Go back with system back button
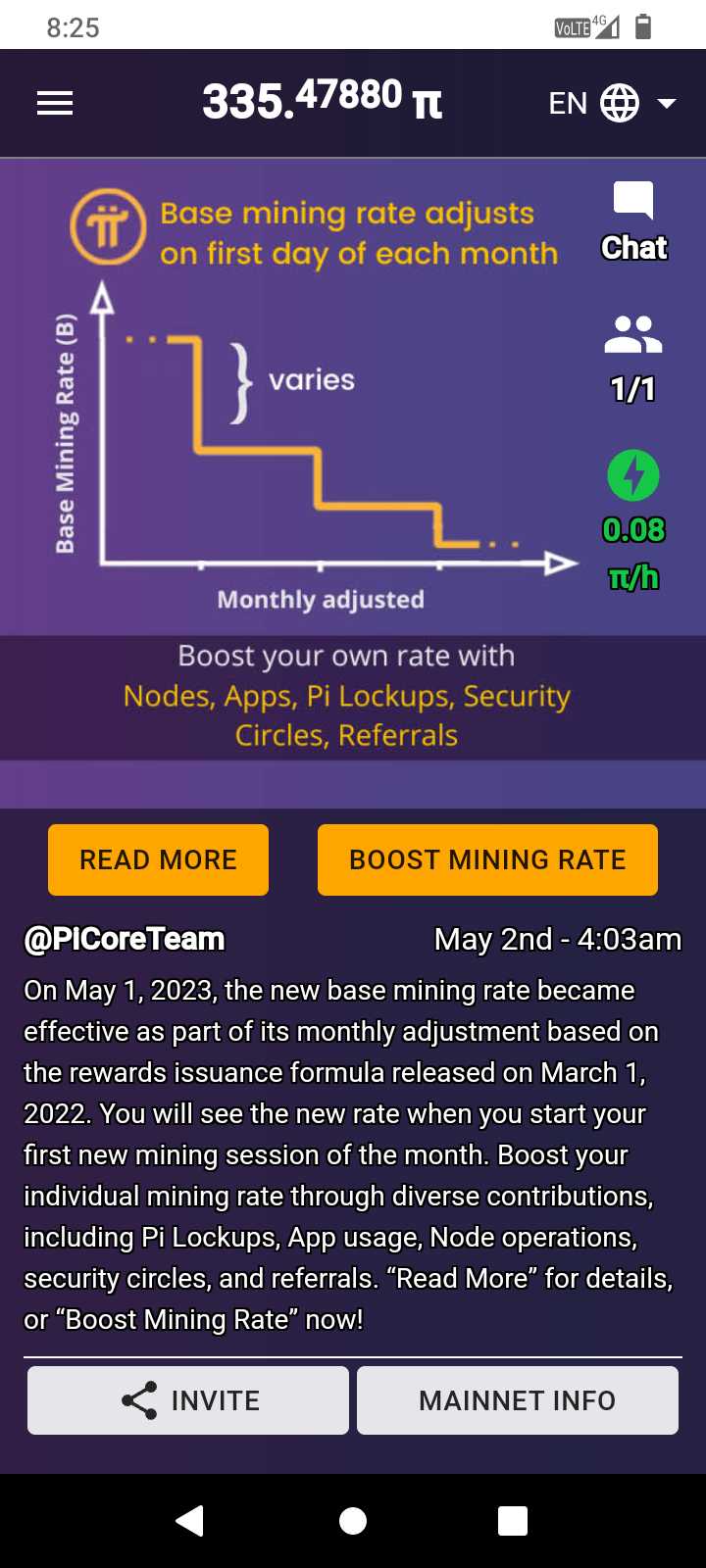 189,1520
